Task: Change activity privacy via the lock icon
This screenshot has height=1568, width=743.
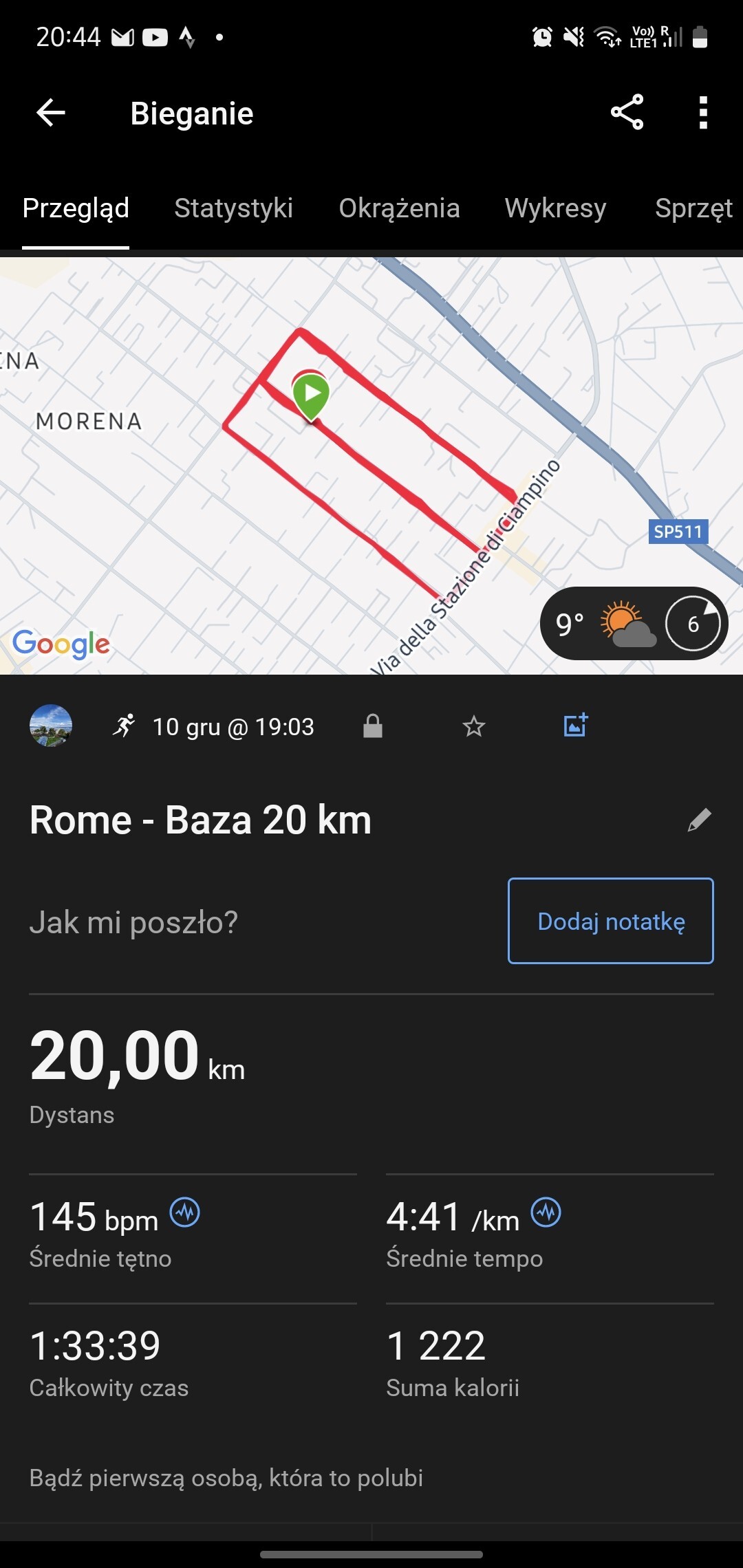Action: tap(372, 726)
